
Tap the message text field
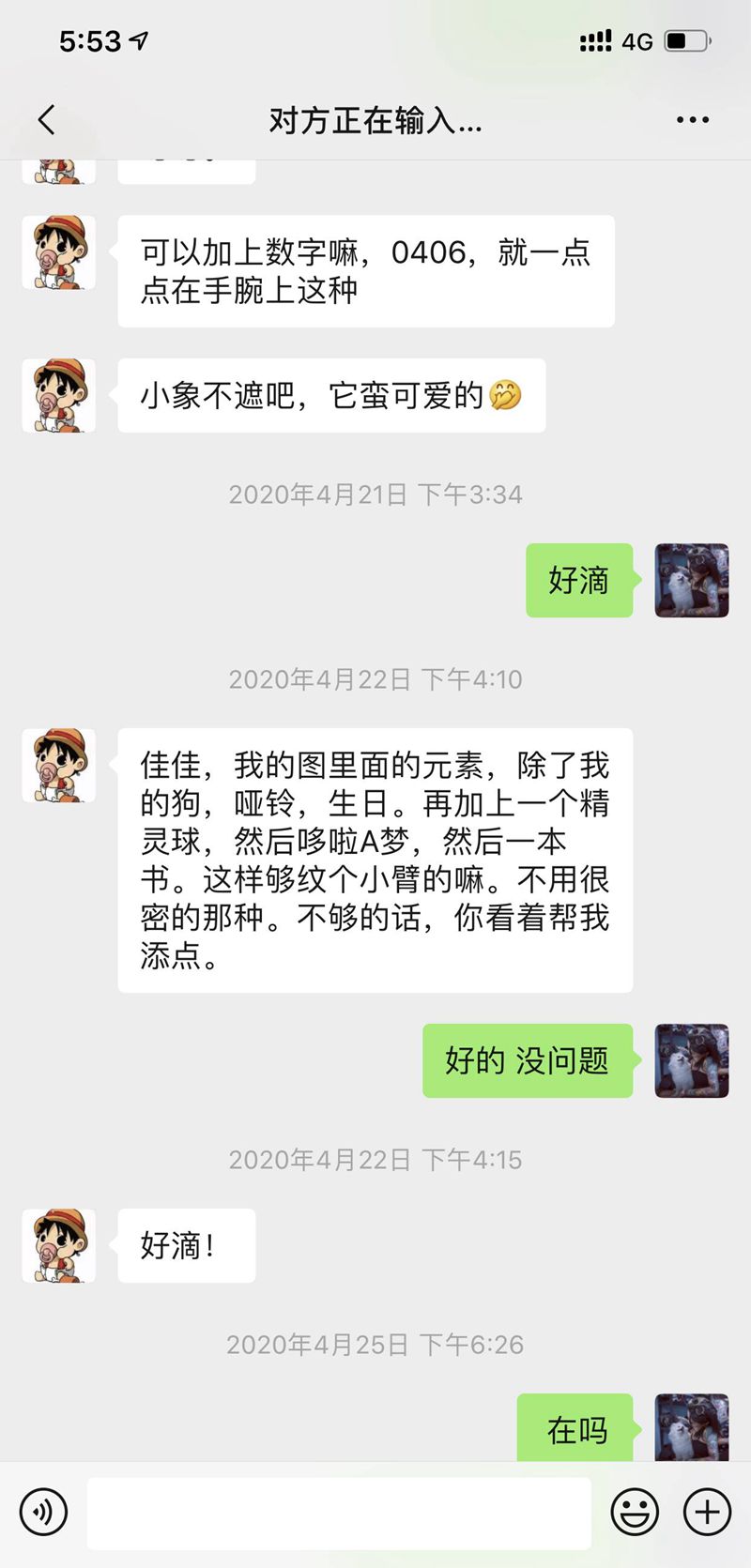coord(338,1512)
